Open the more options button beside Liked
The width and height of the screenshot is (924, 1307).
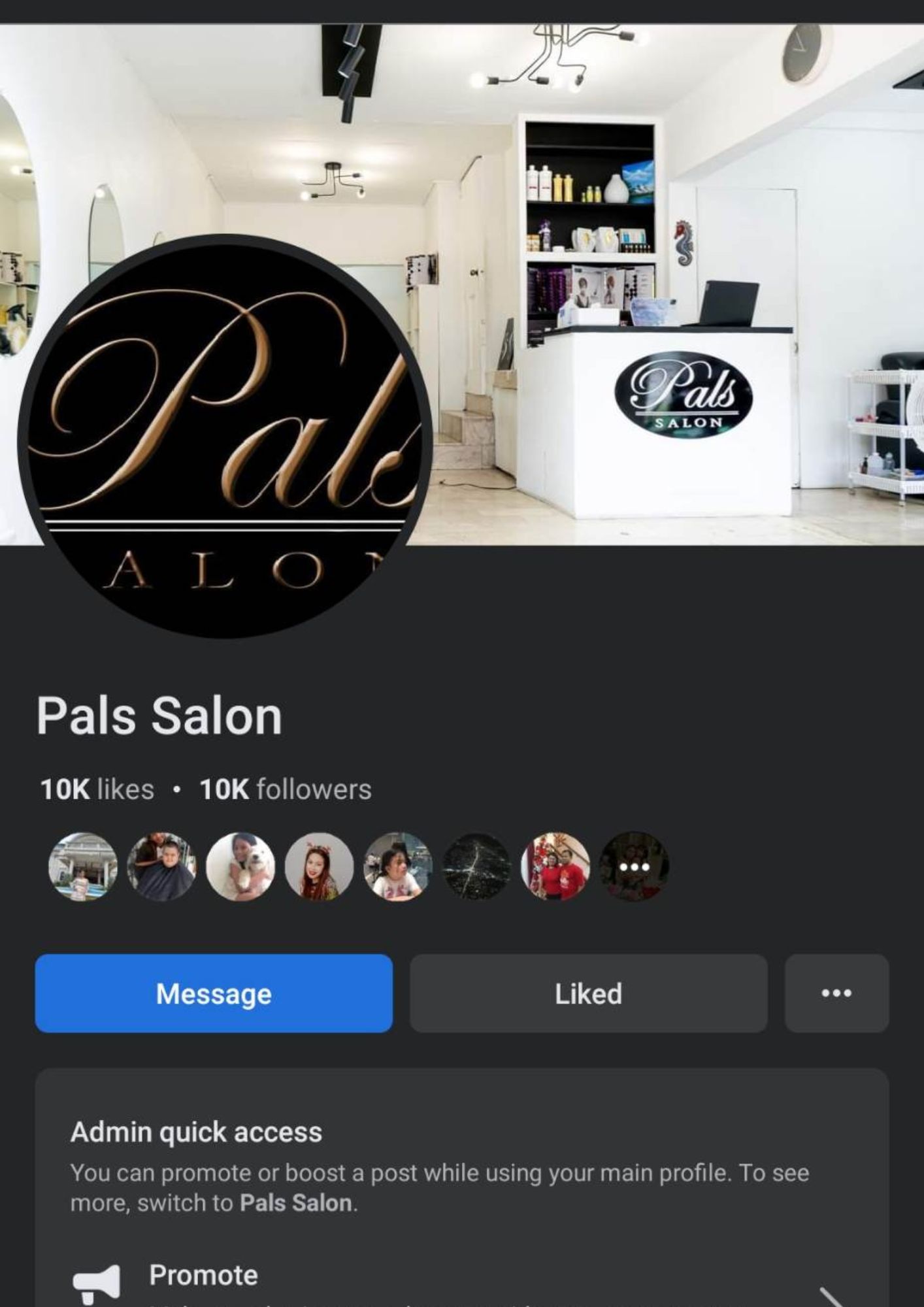[x=836, y=993]
